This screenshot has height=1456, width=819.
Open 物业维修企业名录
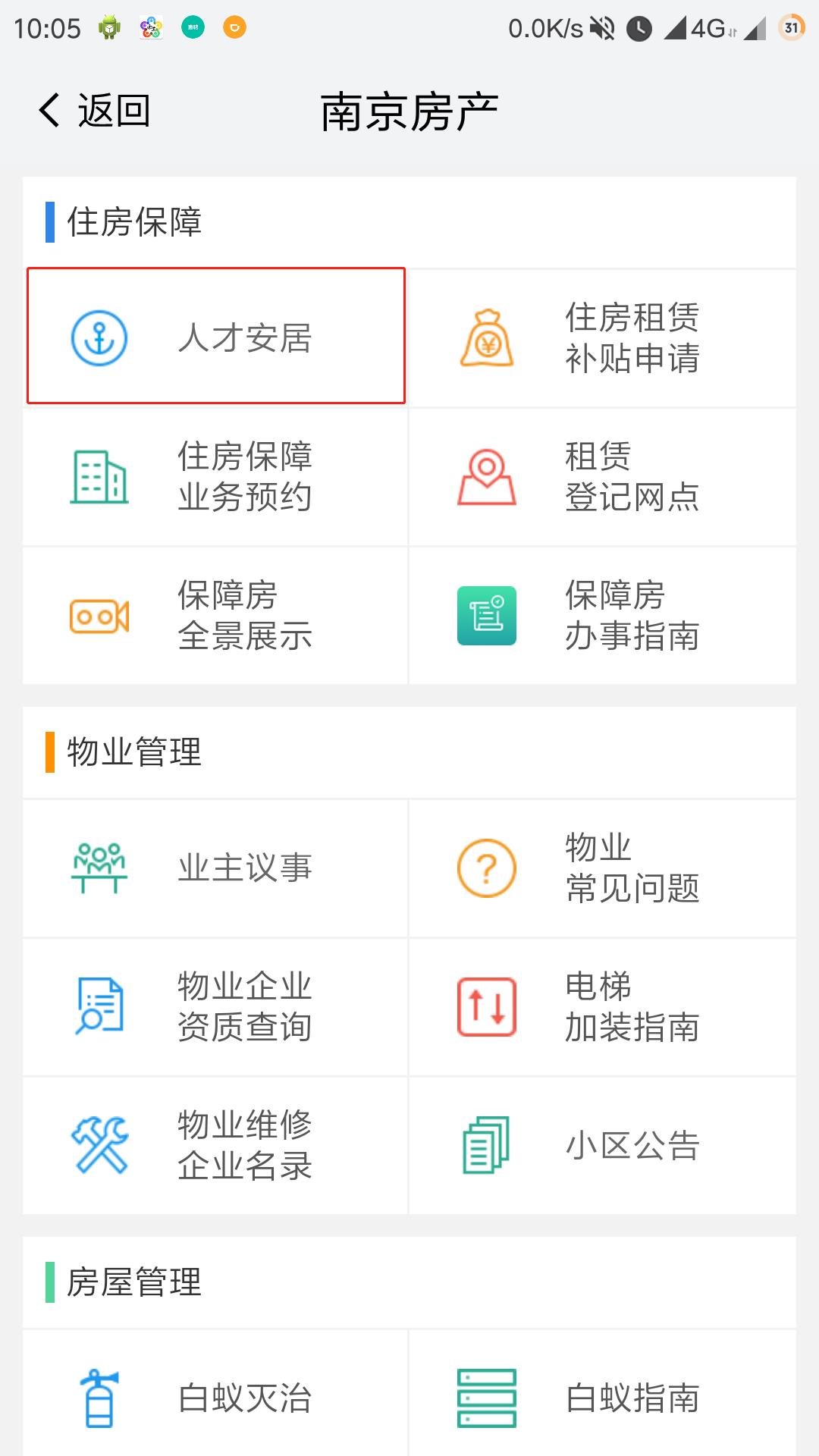click(x=216, y=1146)
